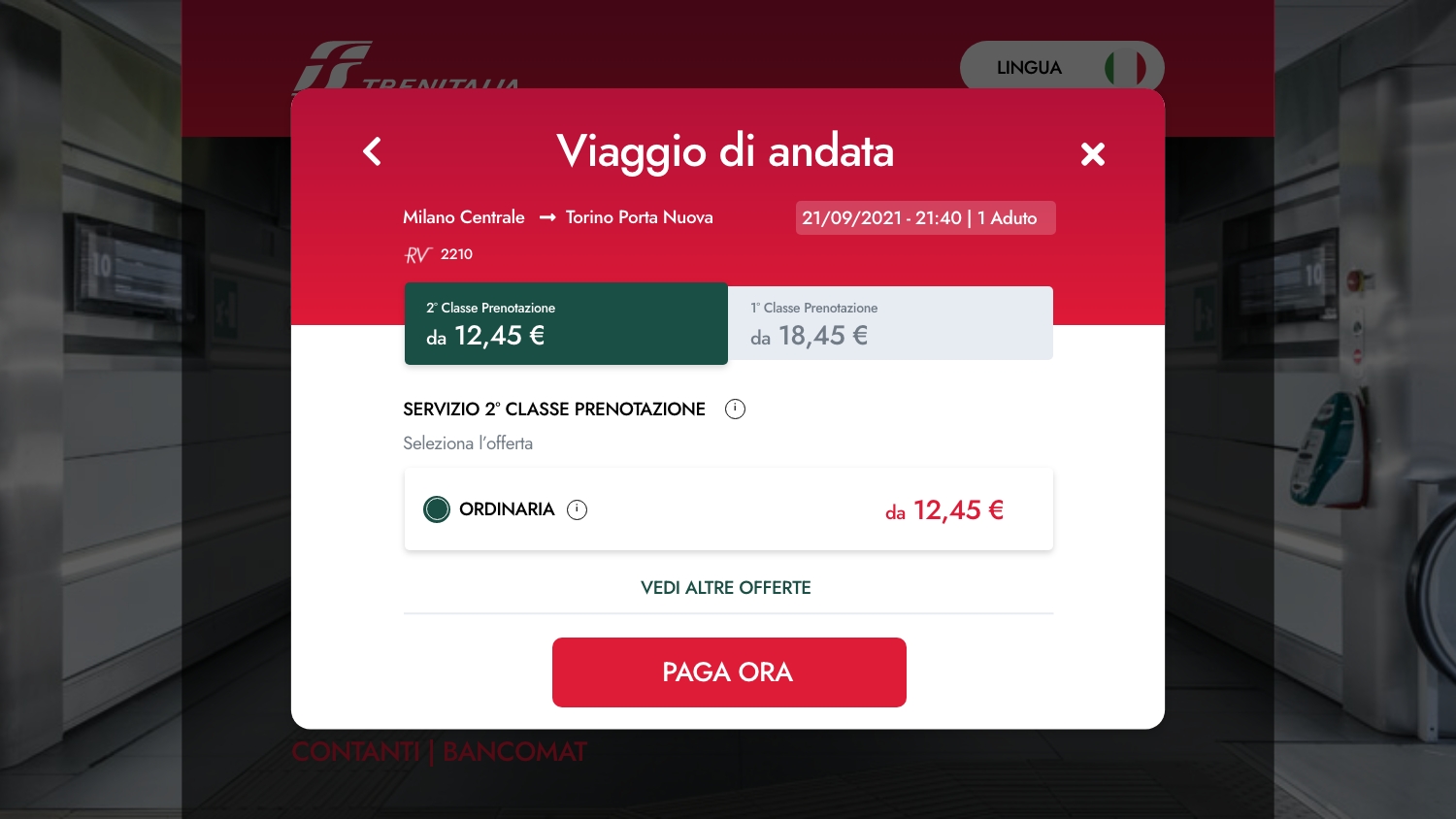Switch to 1ª Classe Prenotazione tab
The width and height of the screenshot is (1456, 819).
(x=890, y=324)
